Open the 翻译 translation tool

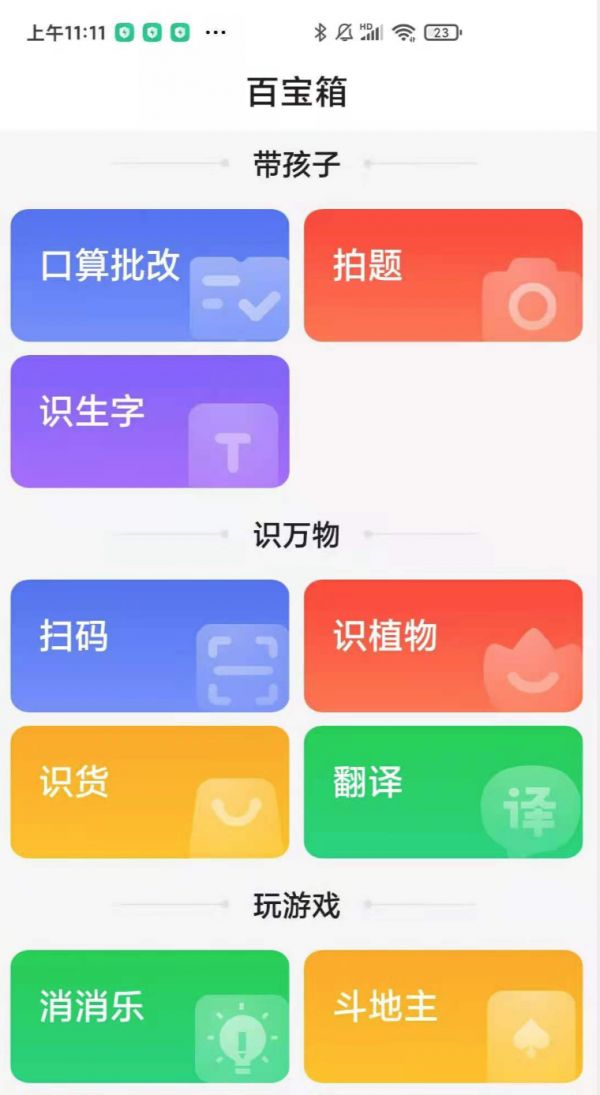tap(443, 791)
